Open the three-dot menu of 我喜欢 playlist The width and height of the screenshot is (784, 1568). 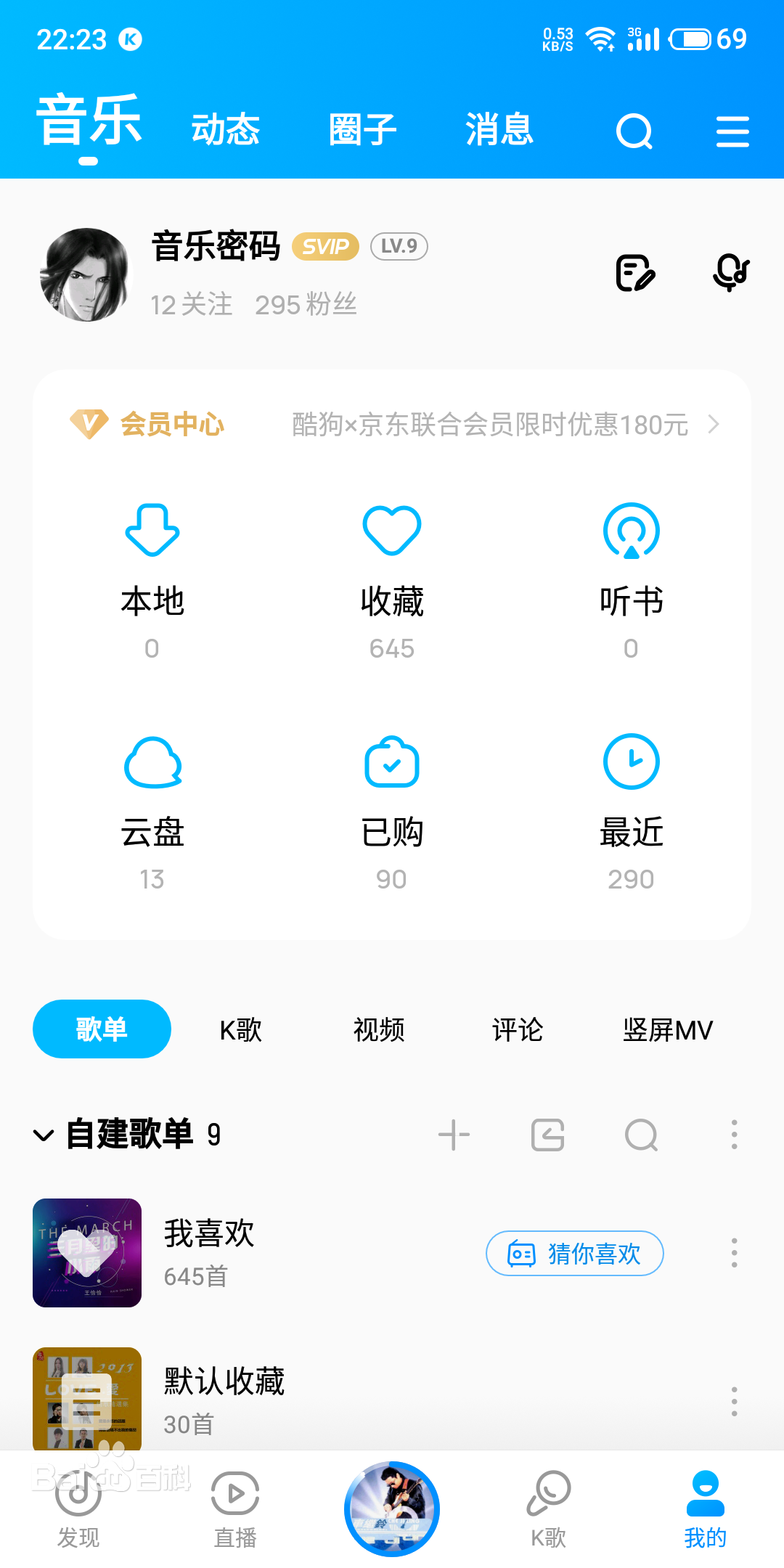pyautogui.click(x=733, y=1254)
